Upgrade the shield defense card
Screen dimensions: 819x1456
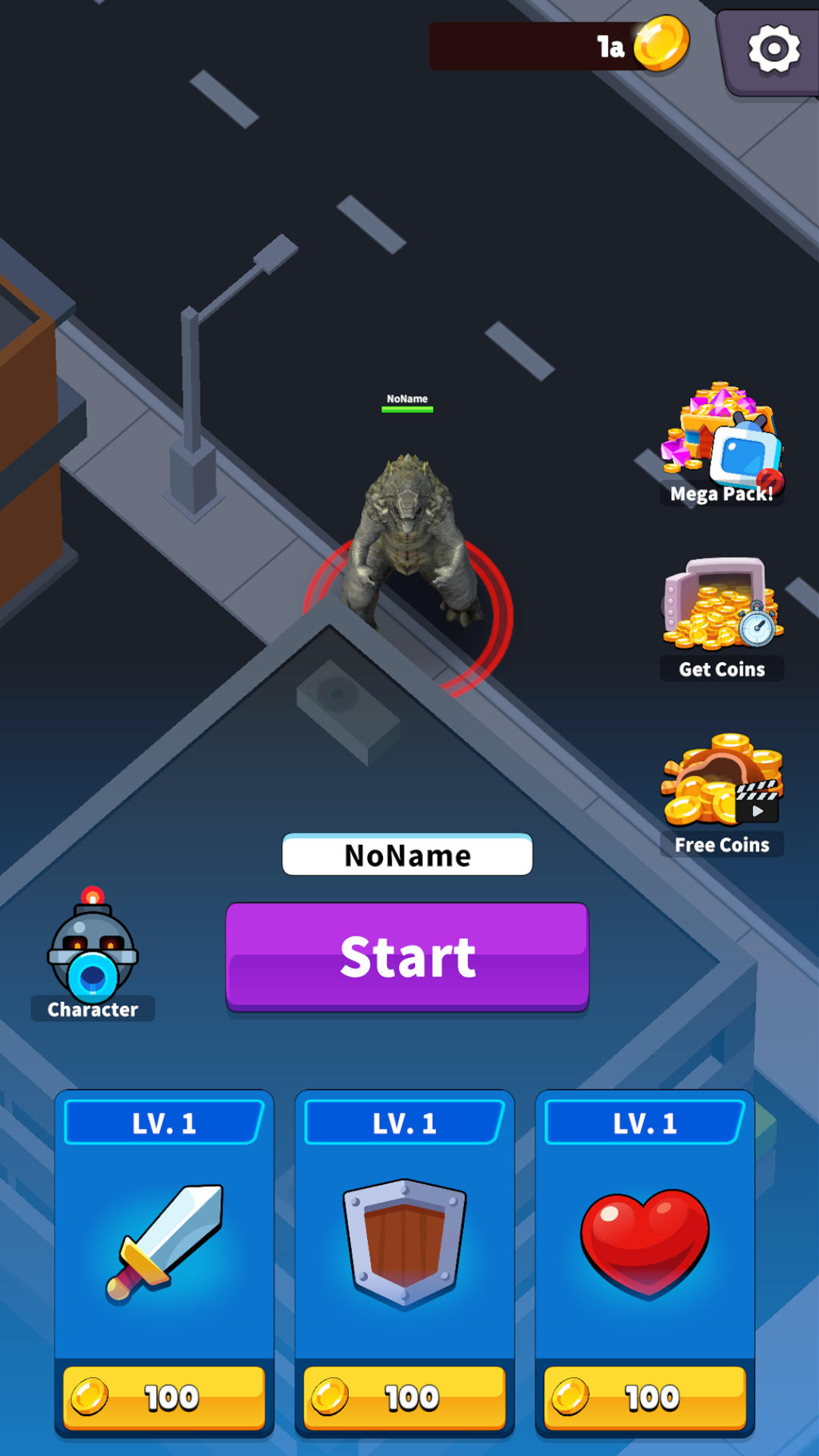[404, 1397]
